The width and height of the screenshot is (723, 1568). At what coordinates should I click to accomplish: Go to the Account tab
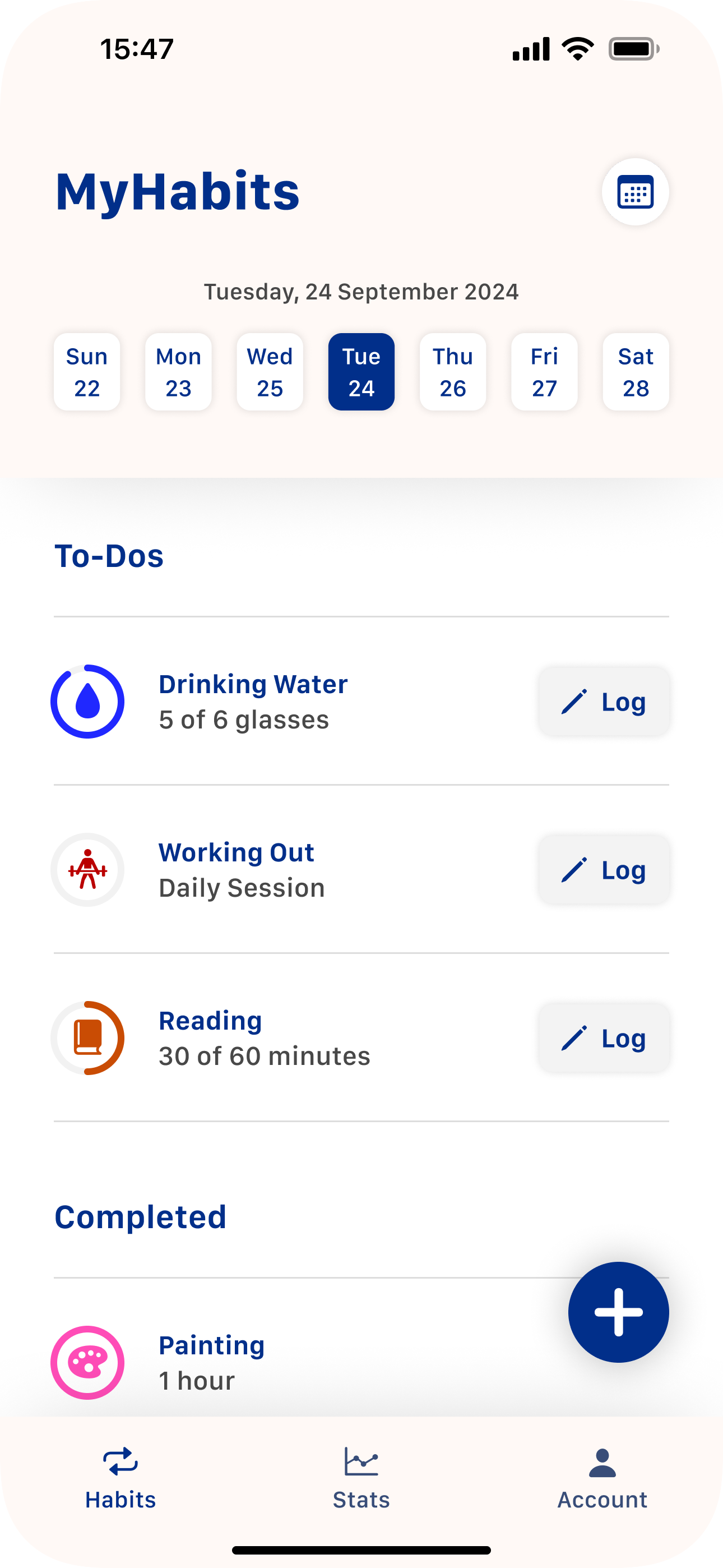pyautogui.click(x=602, y=1478)
